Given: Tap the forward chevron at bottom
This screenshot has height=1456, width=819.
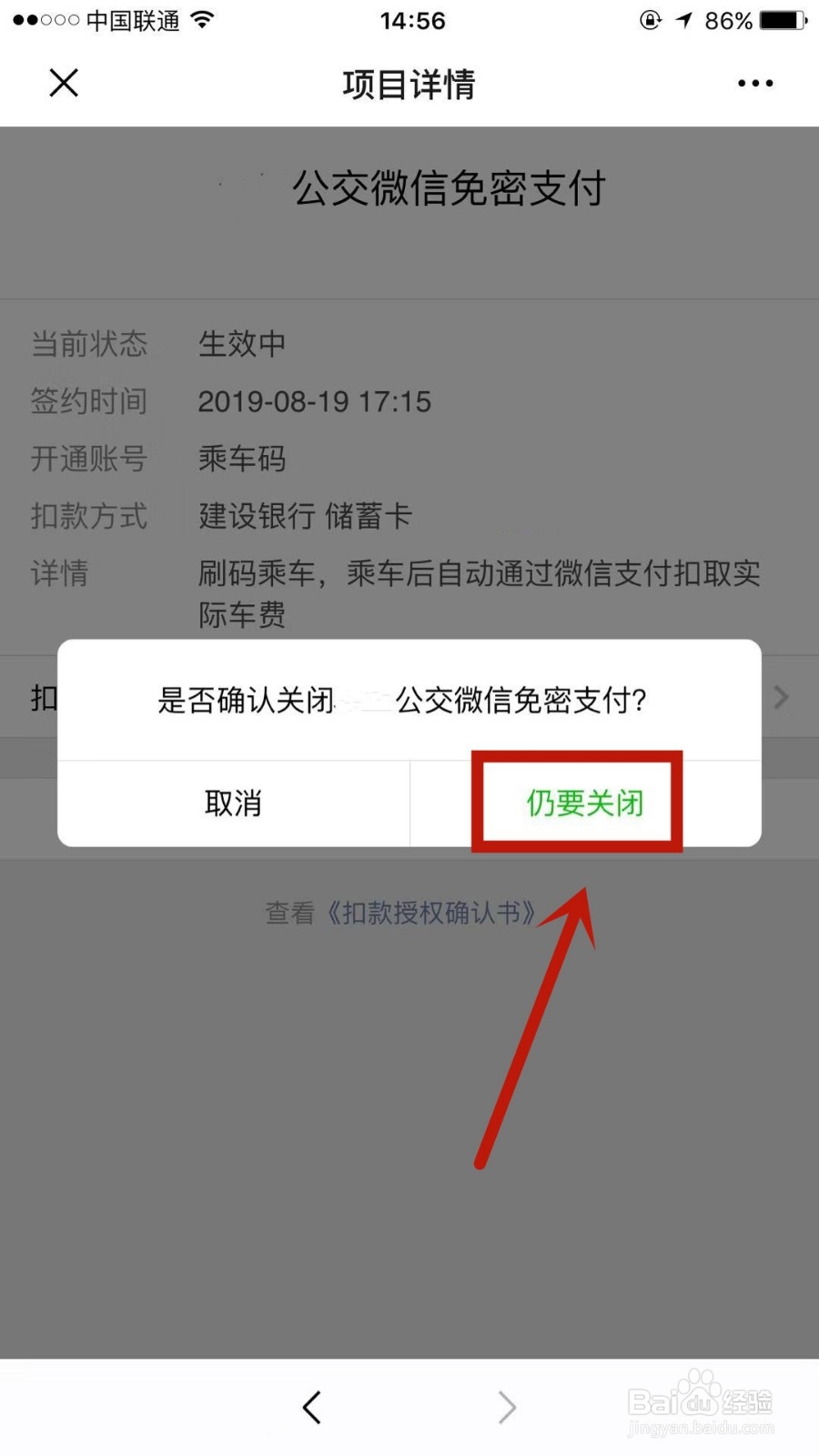Looking at the screenshot, I should (507, 1406).
